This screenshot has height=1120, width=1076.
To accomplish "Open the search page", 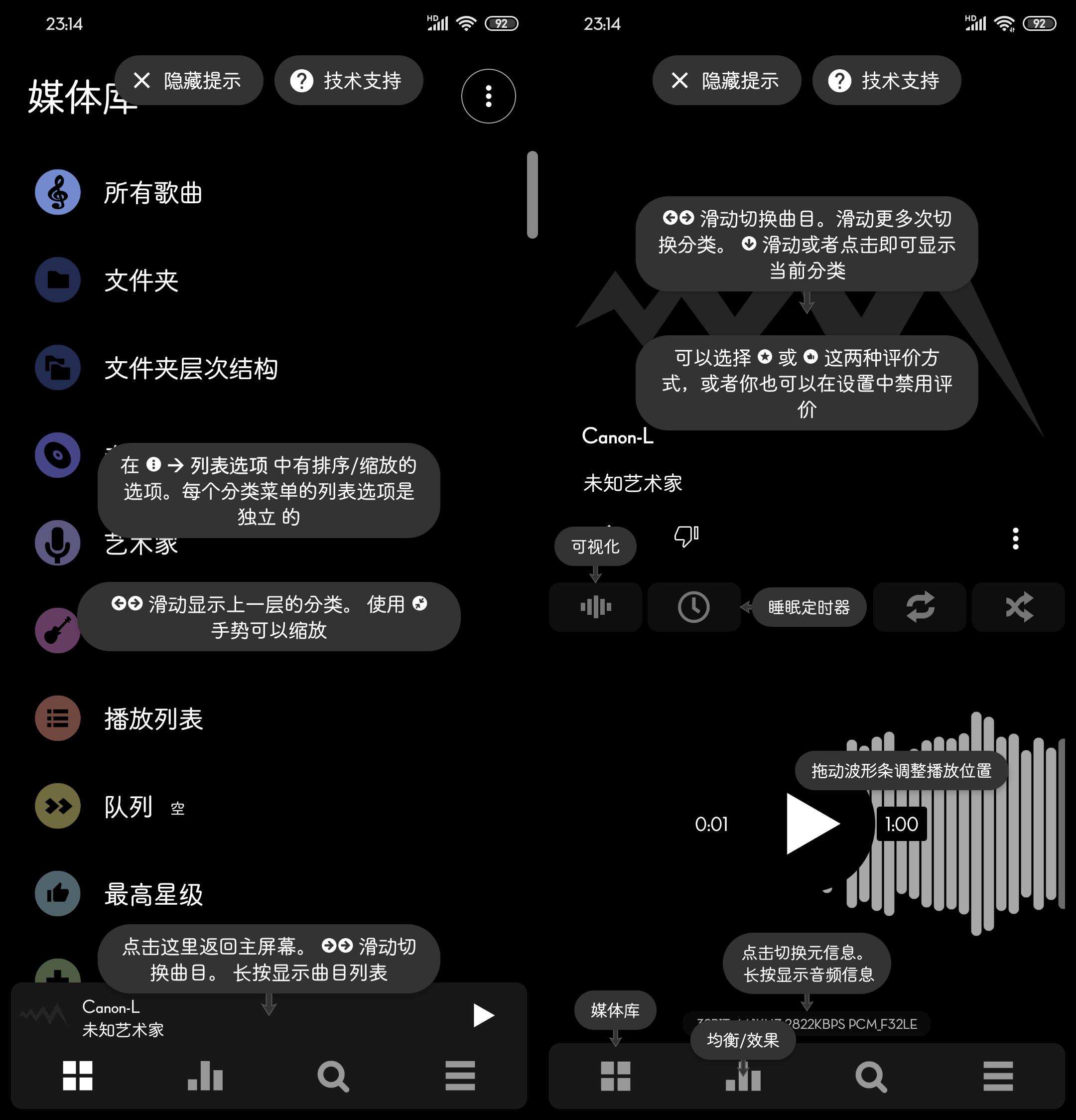I will click(334, 1077).
